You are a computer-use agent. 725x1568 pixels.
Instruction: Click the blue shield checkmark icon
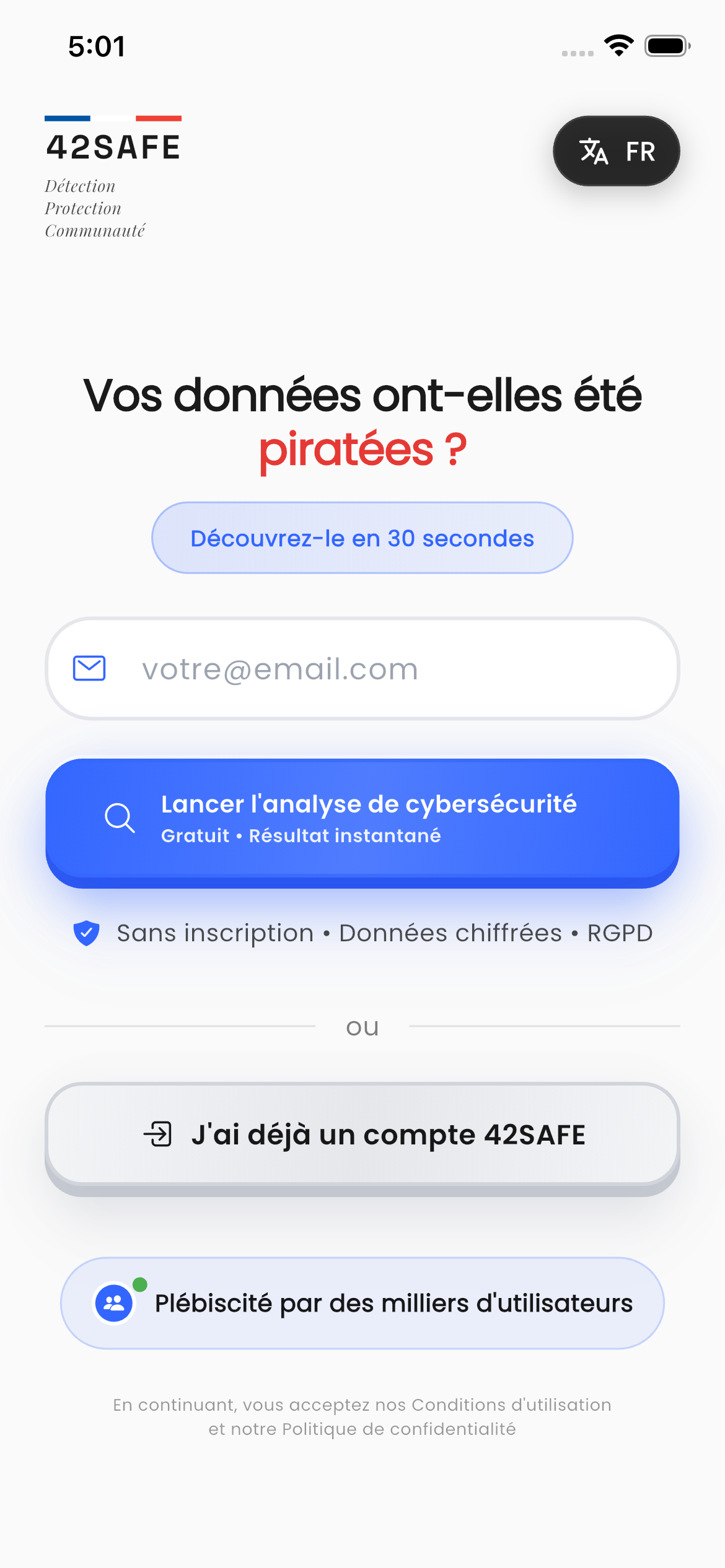pyautogui.click(x=86, y=933)
